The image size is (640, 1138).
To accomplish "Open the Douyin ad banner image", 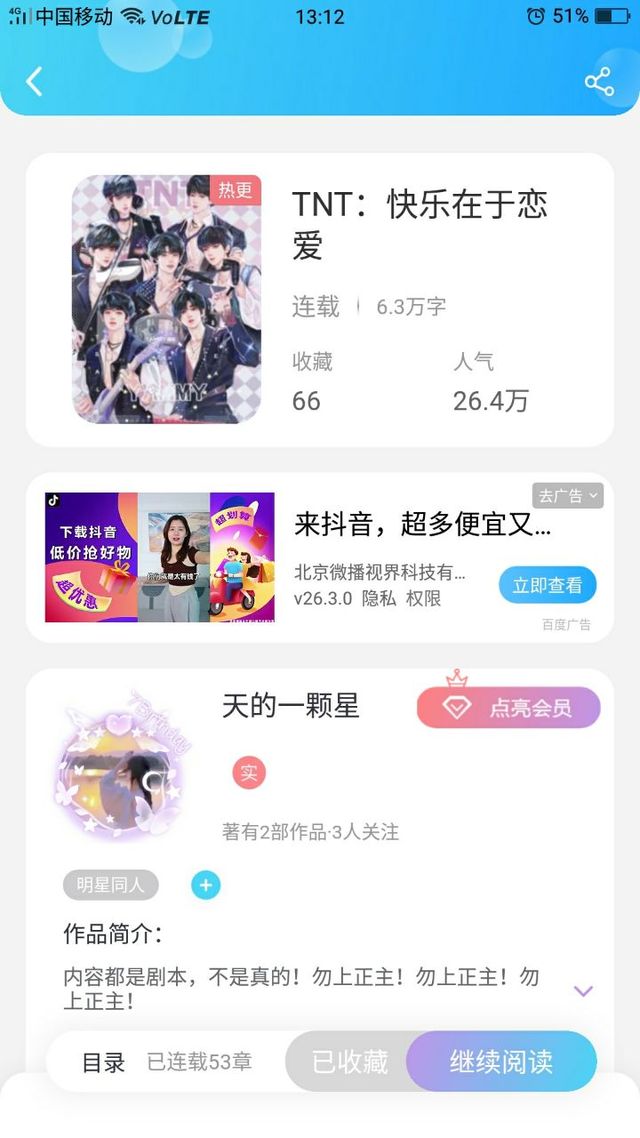I will click(160, 557).
